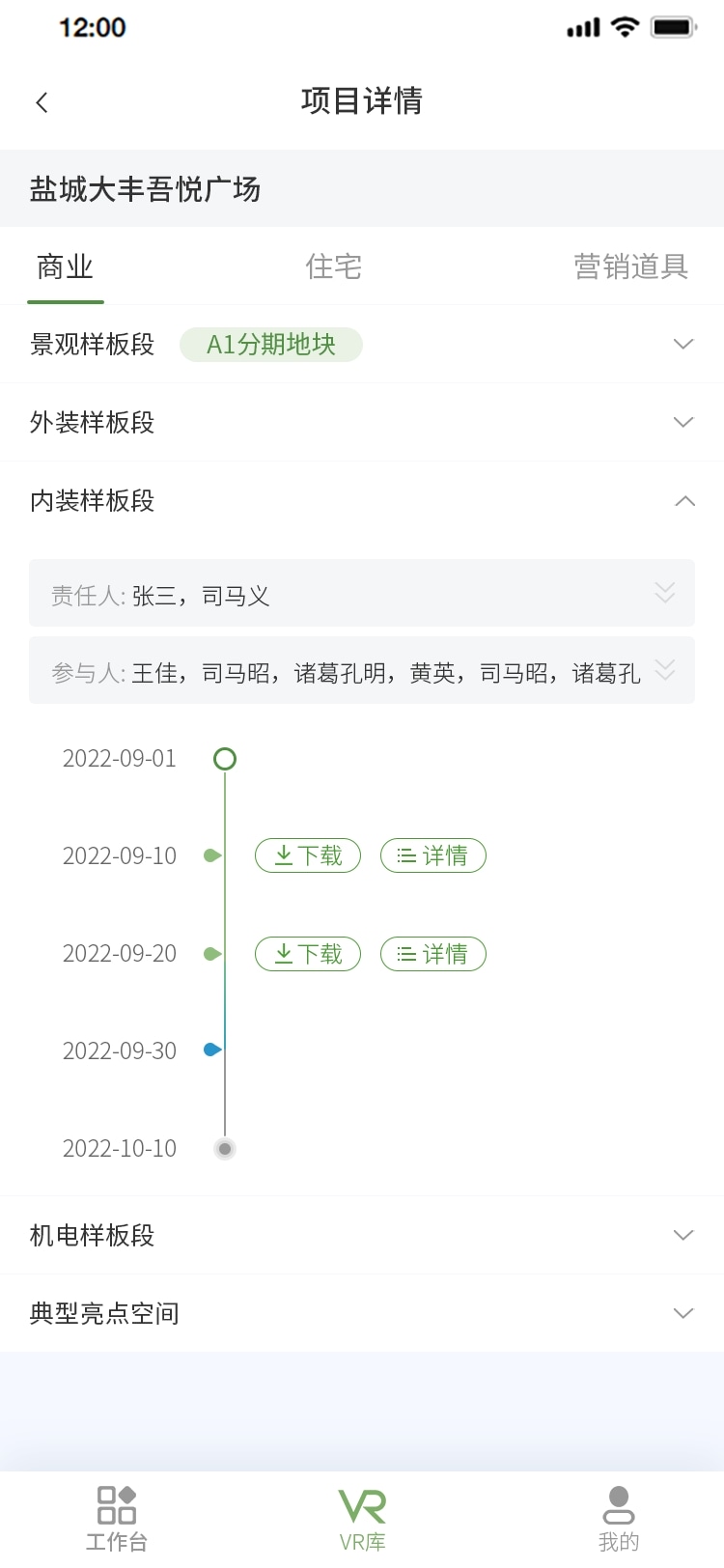724x1568 pixels.
Task: Click the download icon next to 2022-09-10
Action: point(284,855)
